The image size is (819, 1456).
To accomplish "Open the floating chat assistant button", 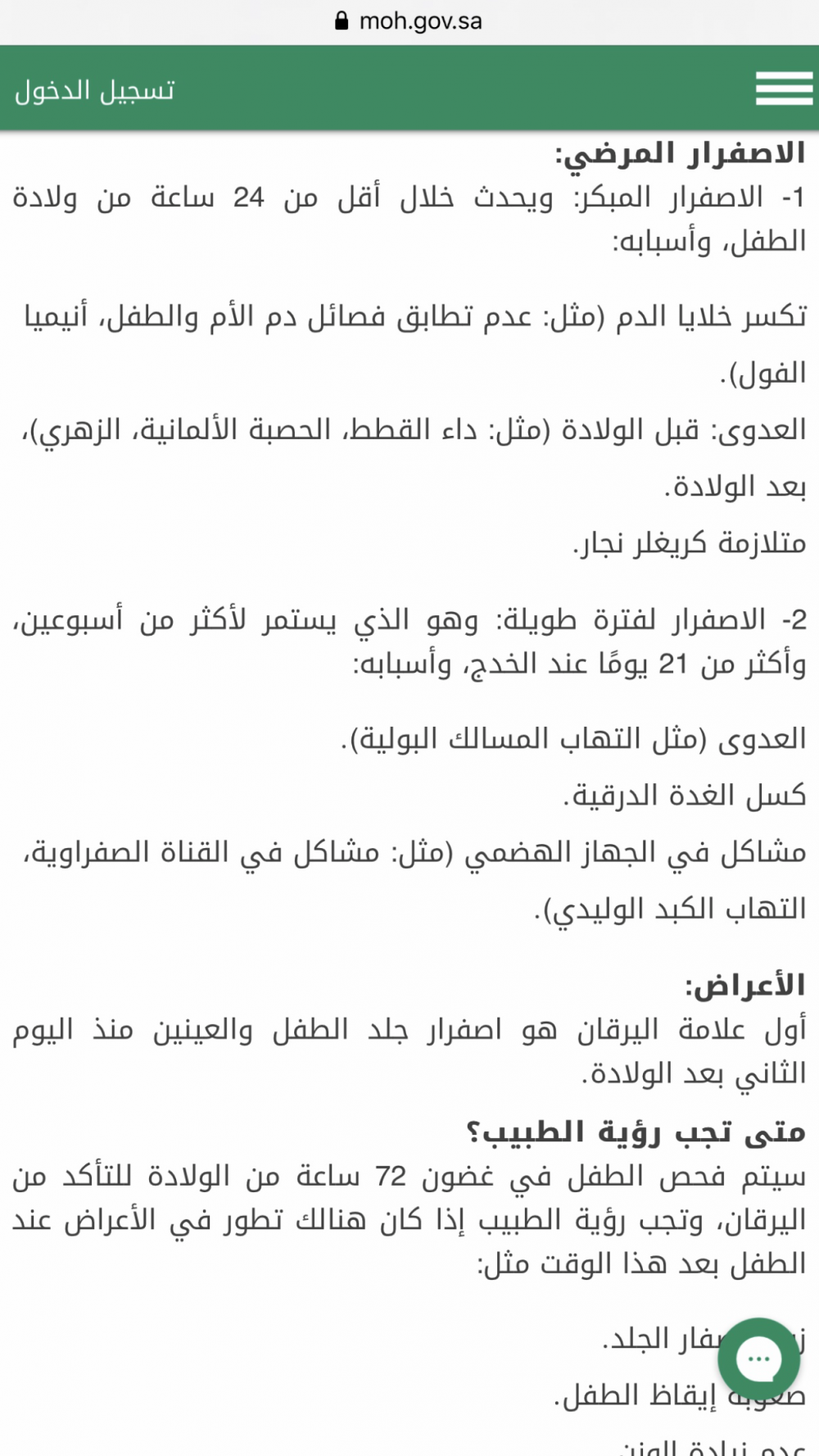I will tap(758, 1358).
